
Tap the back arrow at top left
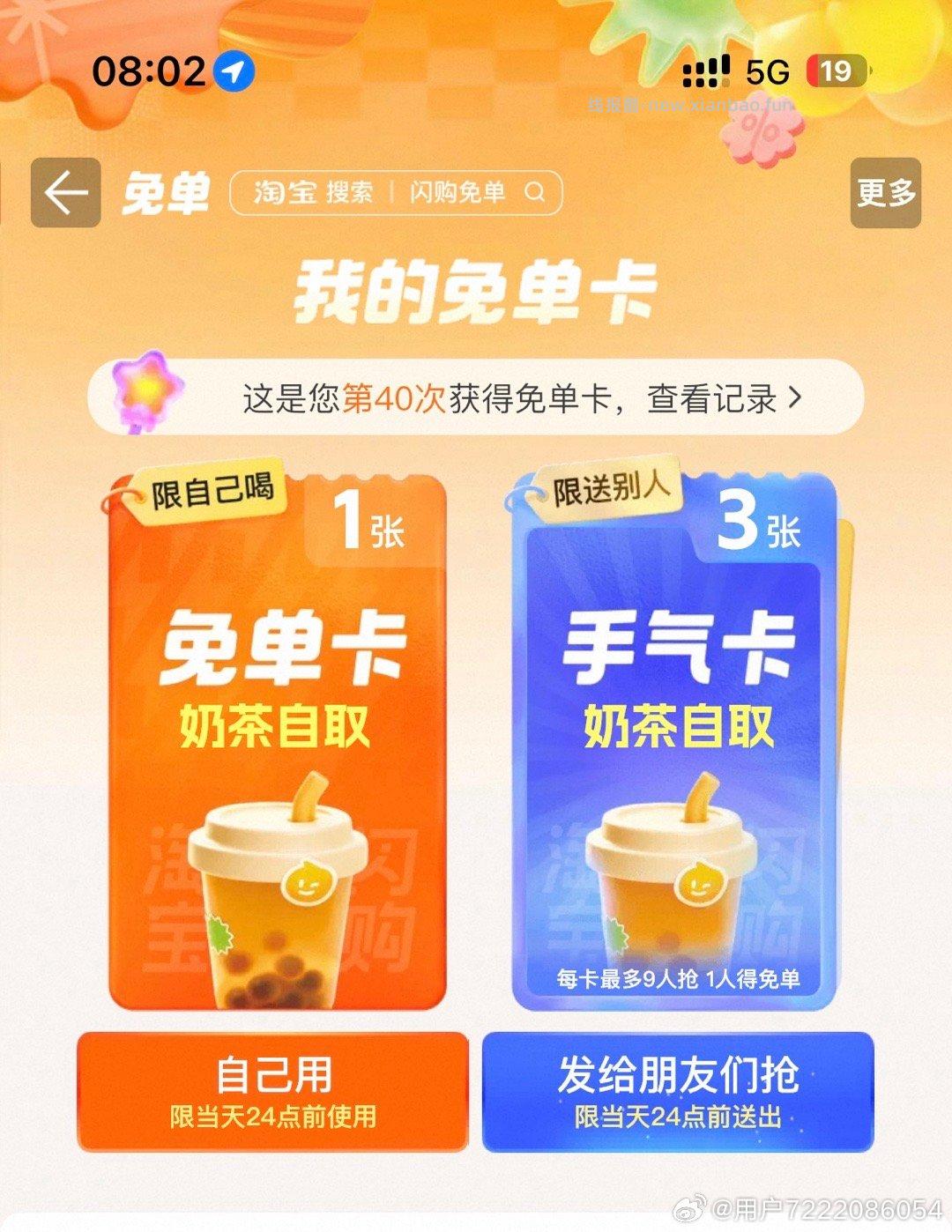64,193
